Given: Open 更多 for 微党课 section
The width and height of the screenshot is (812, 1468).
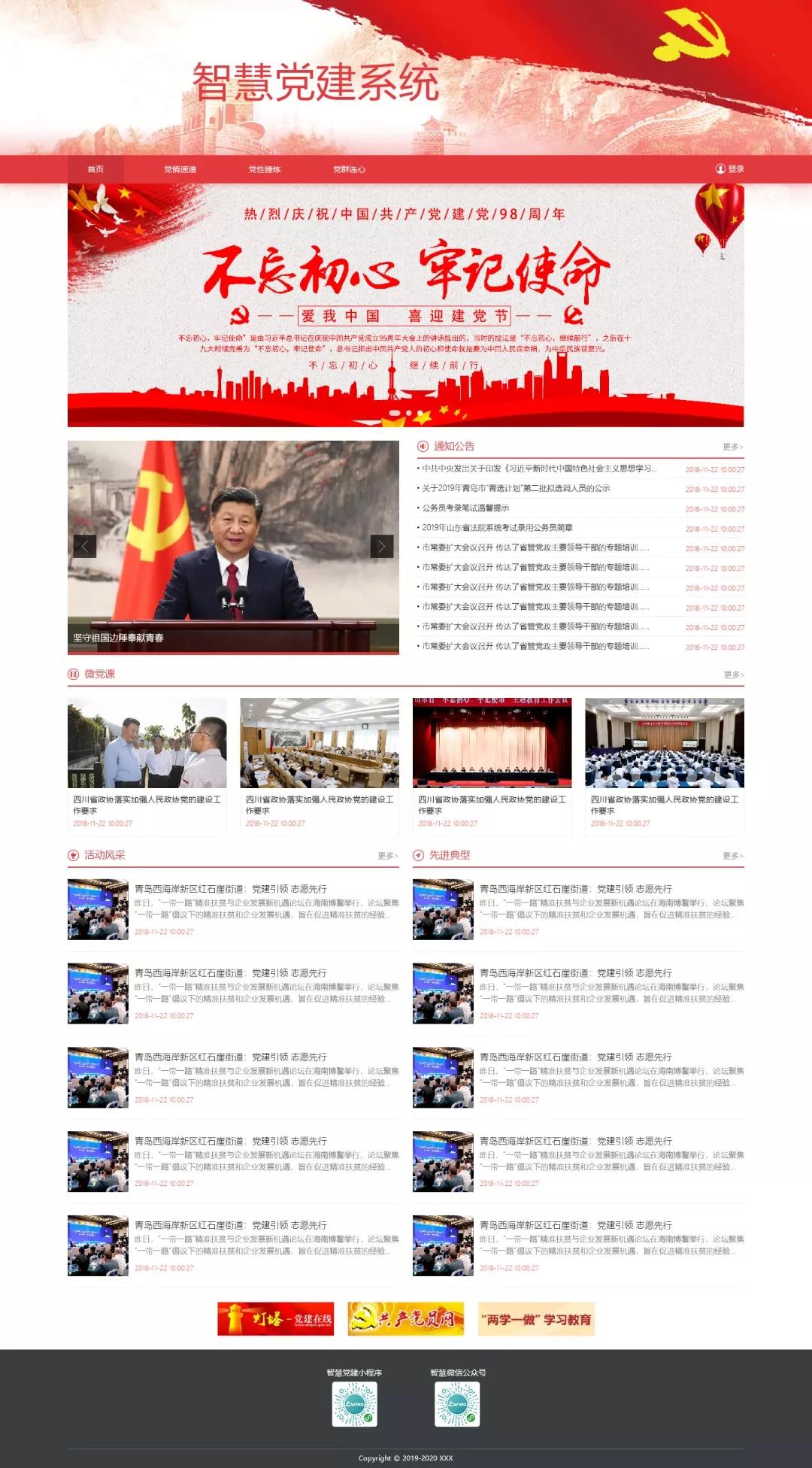Looking at the screenshot, I should [x=732, y=675].
